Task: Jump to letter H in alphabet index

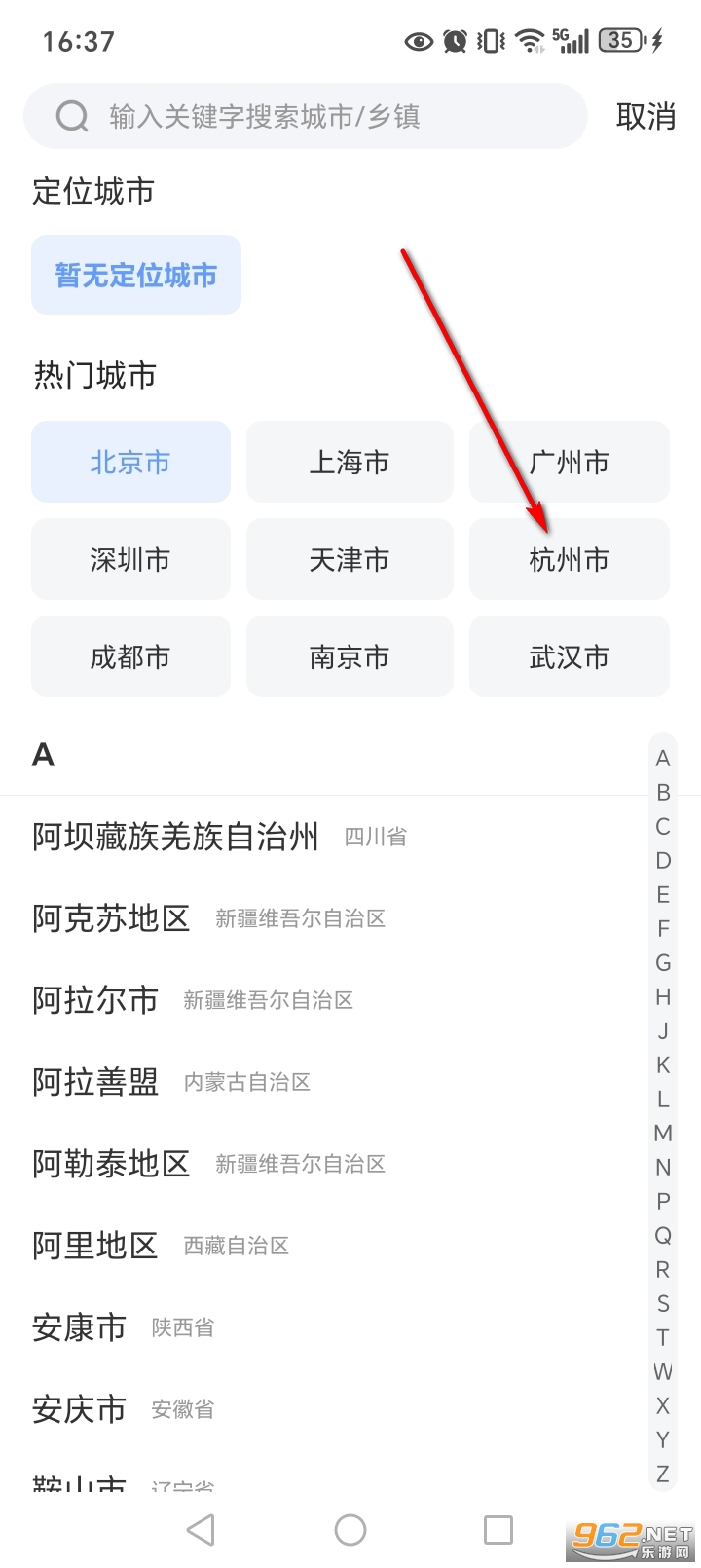Action: click(x=663, y=997)
